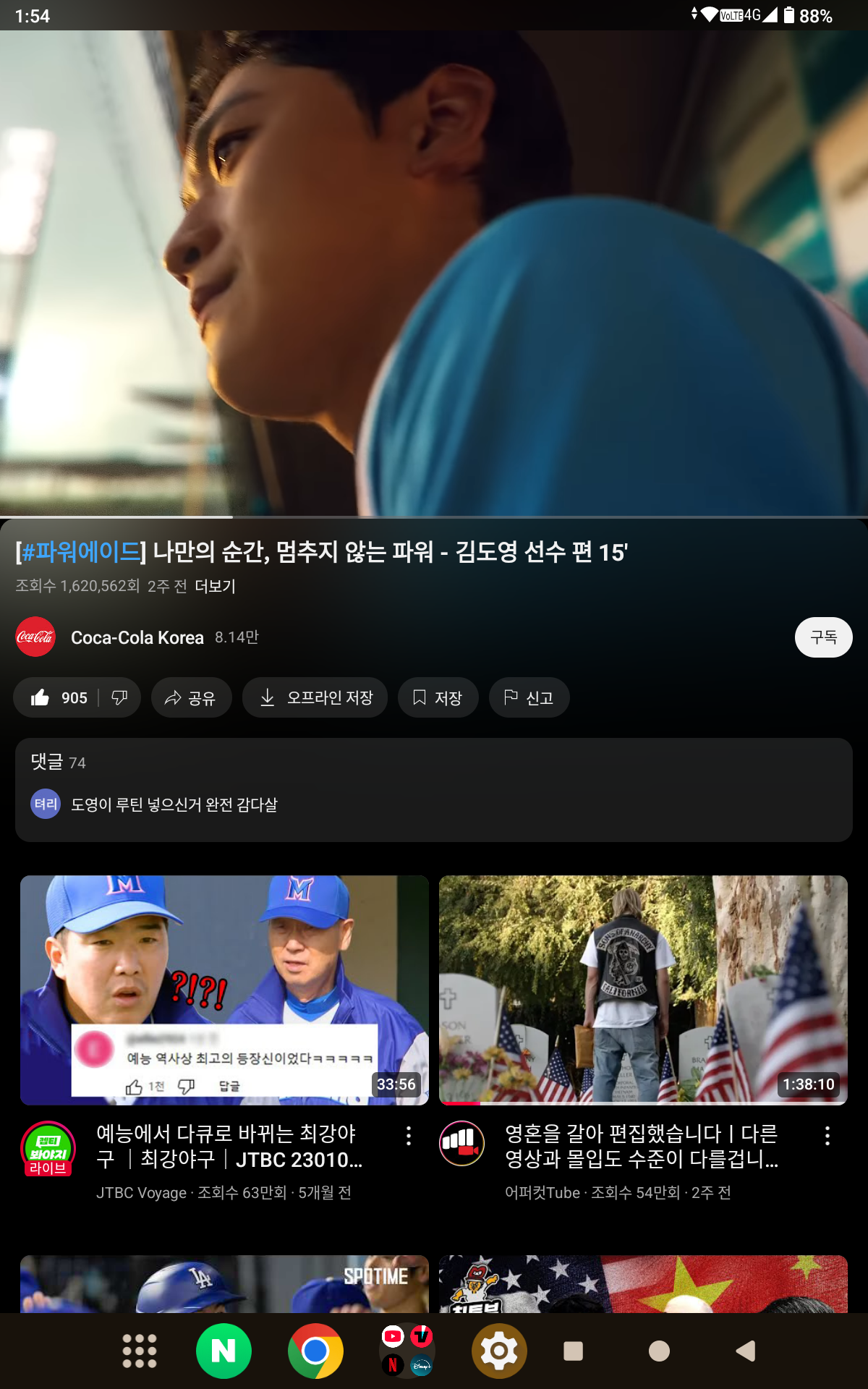The height and width of the screenshot is (1389, 868).
Task: Open Coca-Cola Korea channel page
Action: tap(137, 637)
